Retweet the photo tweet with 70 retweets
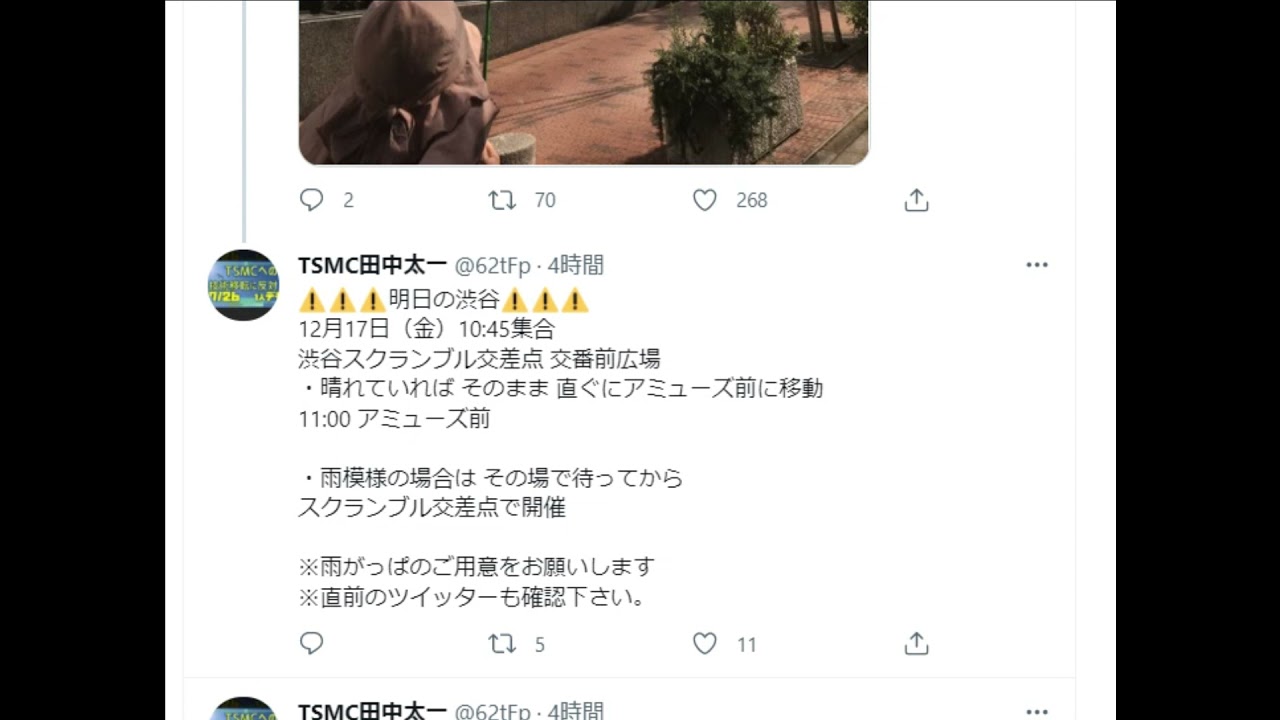This screenshot has height=720, width=1280. point(502,200)
